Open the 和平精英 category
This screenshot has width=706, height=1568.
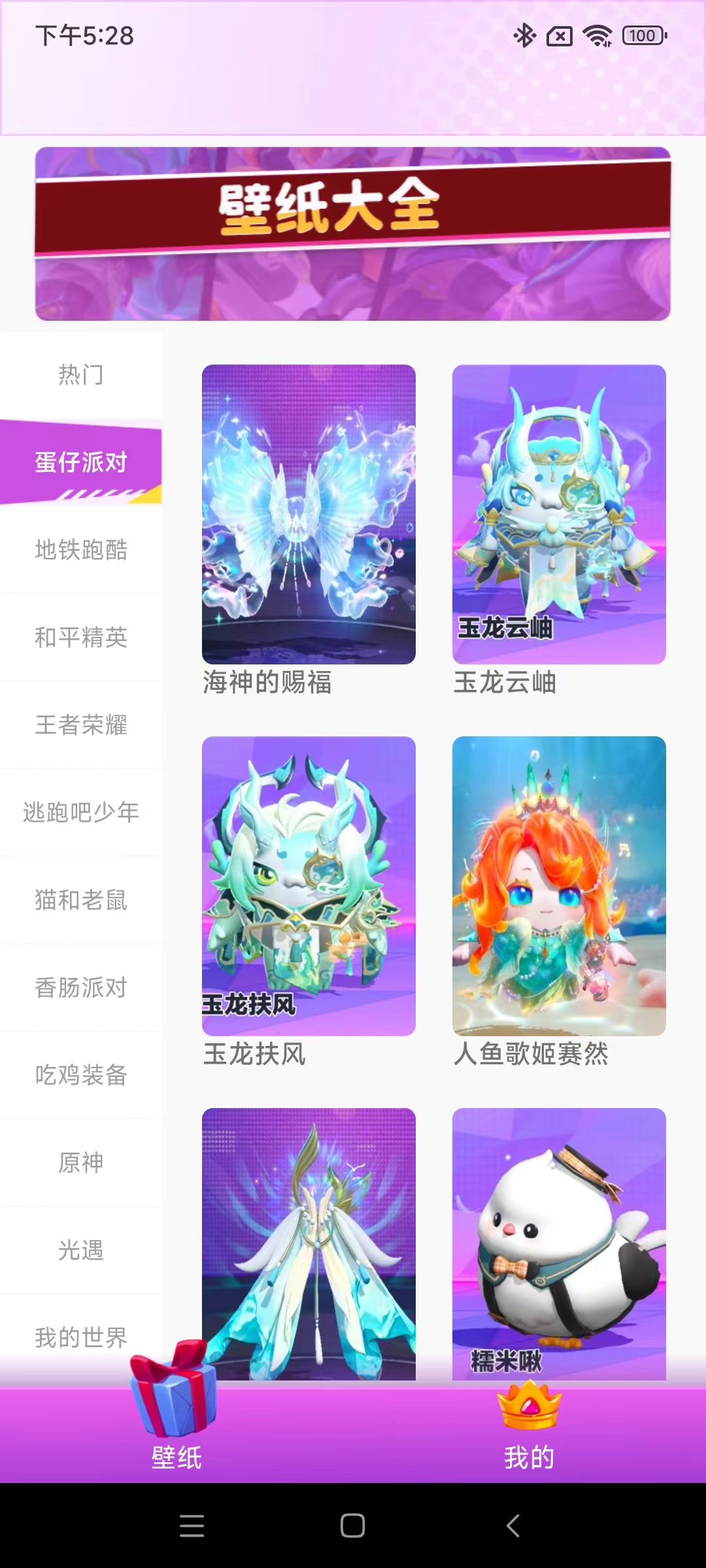point(81,638)
